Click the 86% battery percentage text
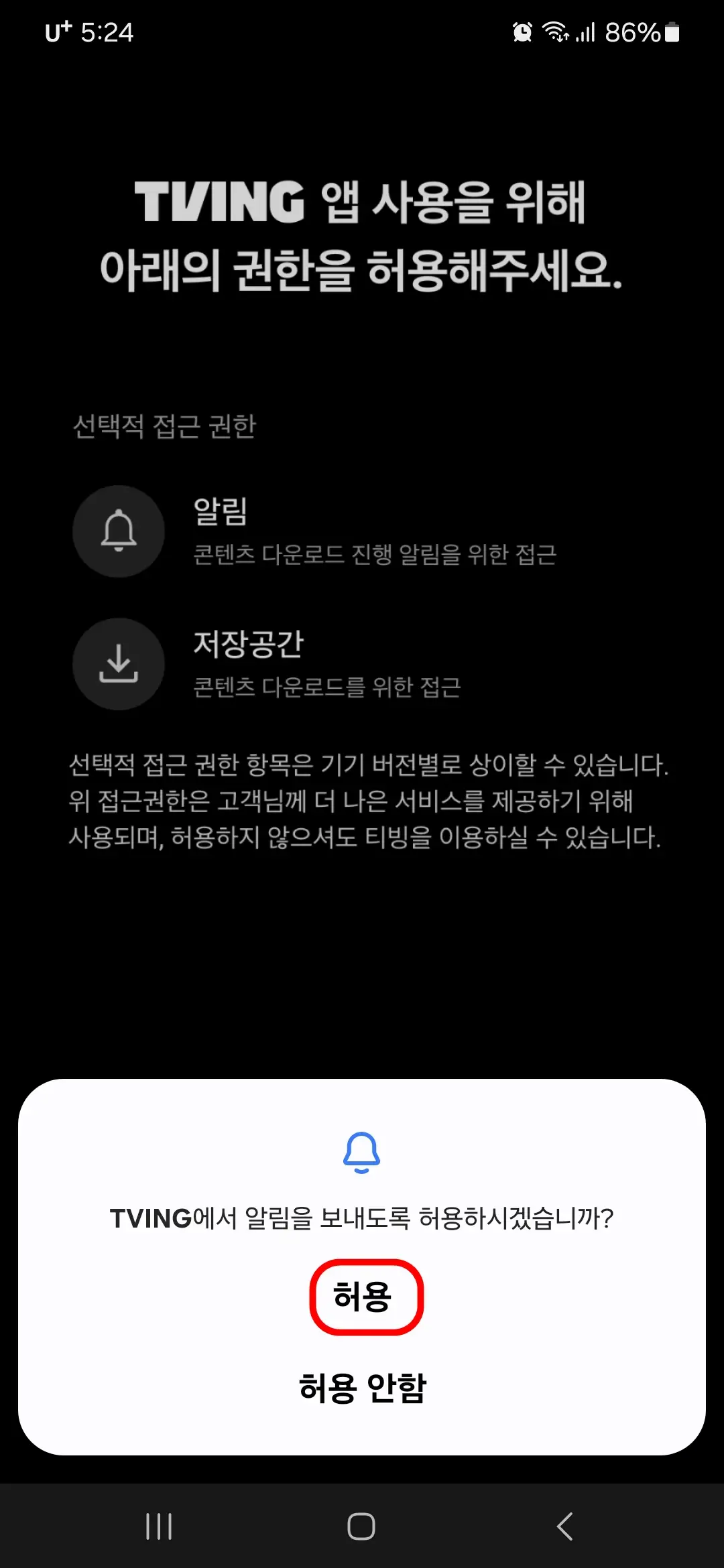The image size is (724, 1568). (x=633, y=31)
